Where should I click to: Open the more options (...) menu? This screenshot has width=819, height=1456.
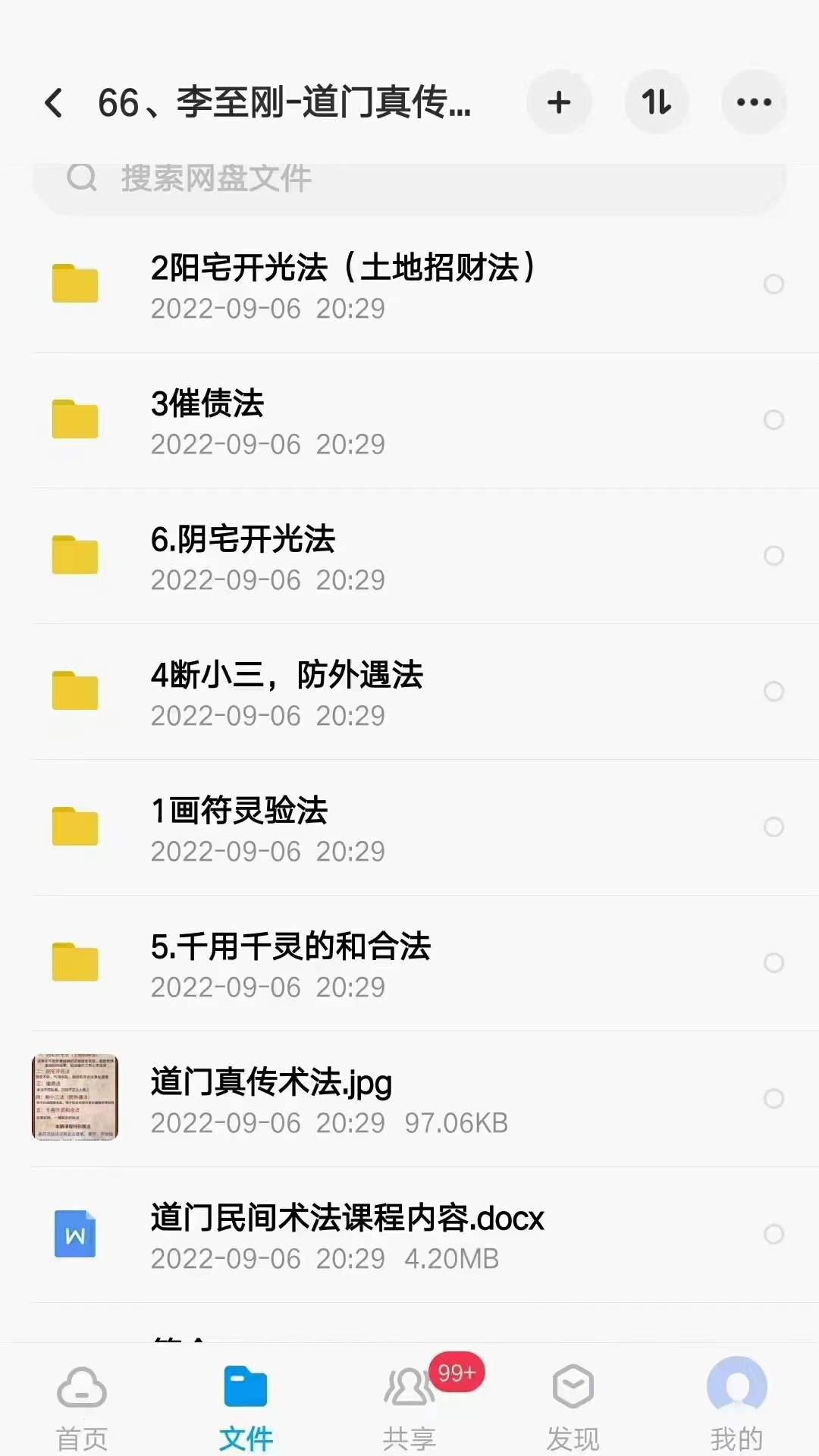pyautogui.click(x=755, y=102)
